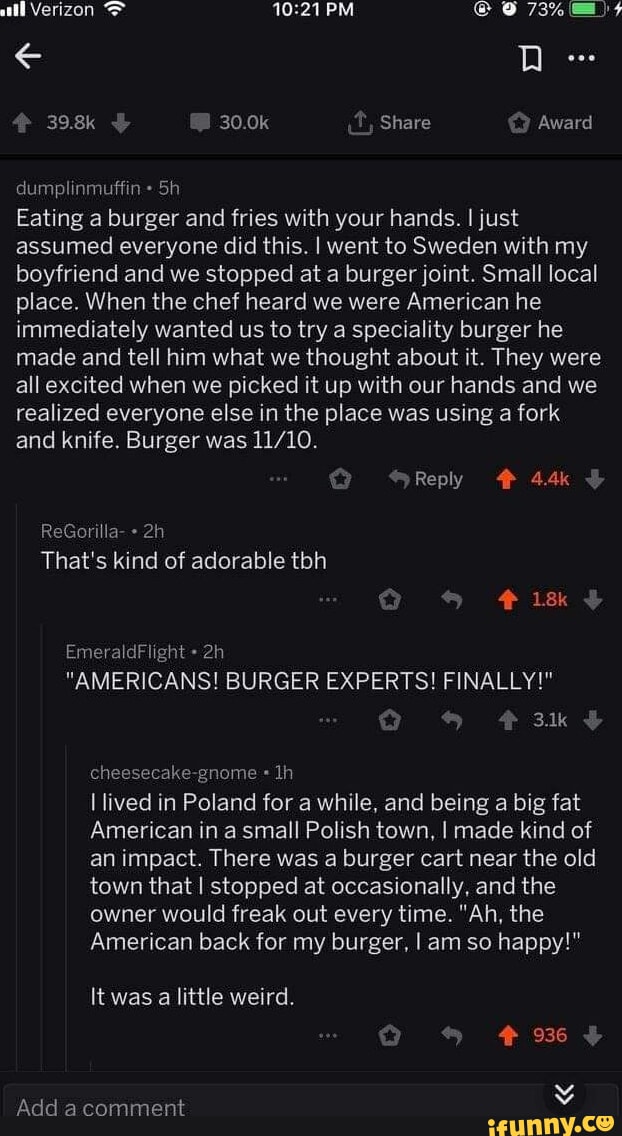The height and width of the screenshot is (1136, 622).
Task: Reply to cheesecake-gnome's comment
Action: [452, 1035]
